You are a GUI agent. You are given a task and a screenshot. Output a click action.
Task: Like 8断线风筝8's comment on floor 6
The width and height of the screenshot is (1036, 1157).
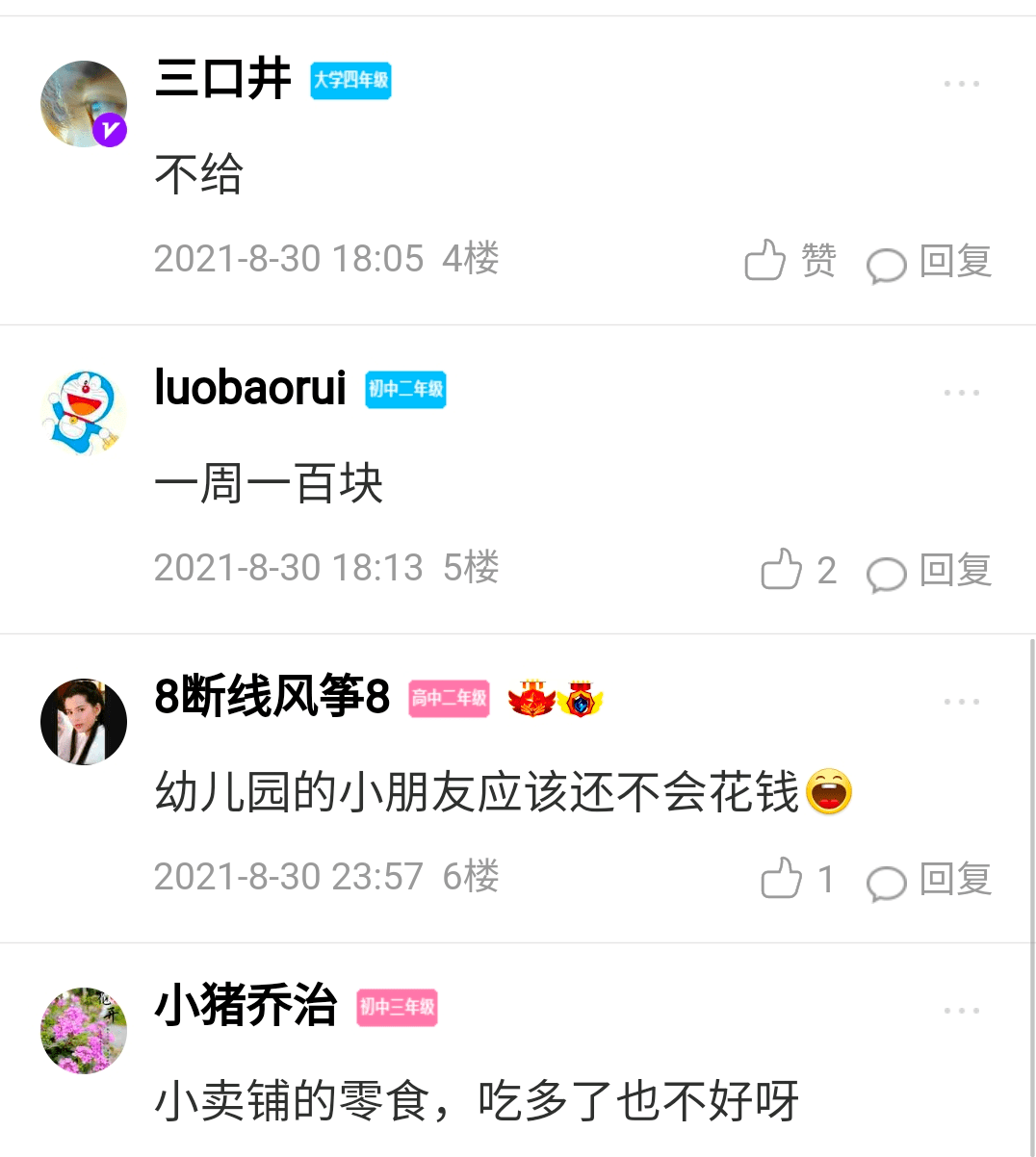(797, 879)
